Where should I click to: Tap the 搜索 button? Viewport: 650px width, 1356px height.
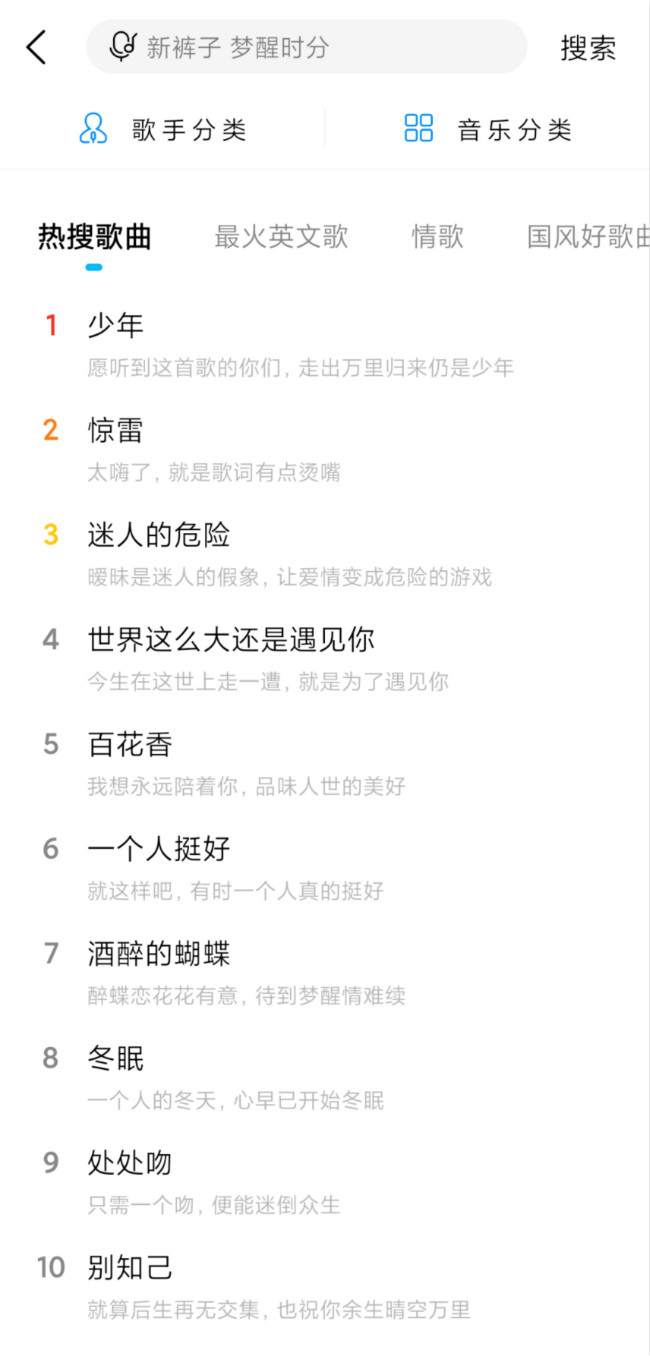pos(588,47)
